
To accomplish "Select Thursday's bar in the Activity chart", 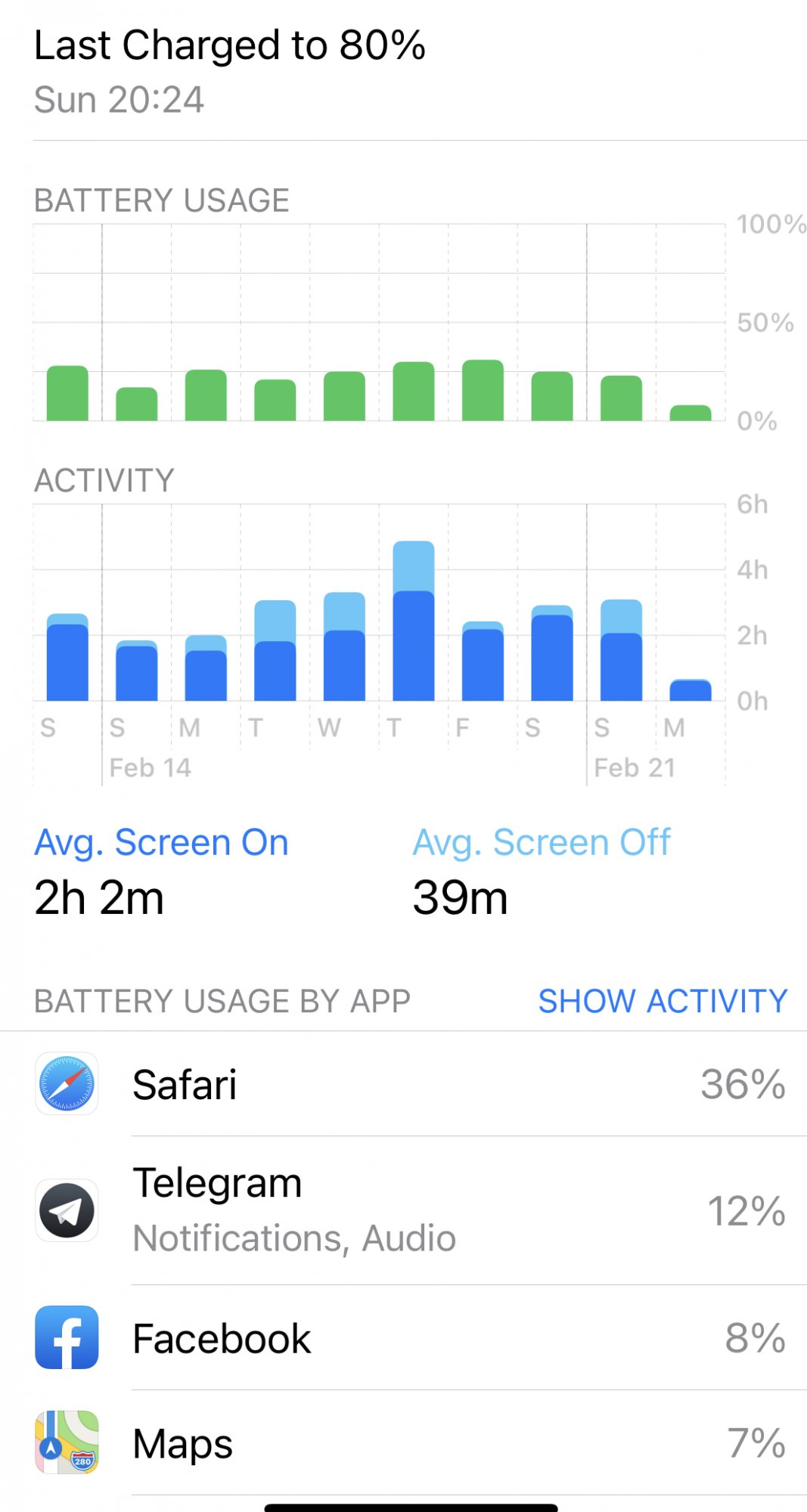I will 414,627.
